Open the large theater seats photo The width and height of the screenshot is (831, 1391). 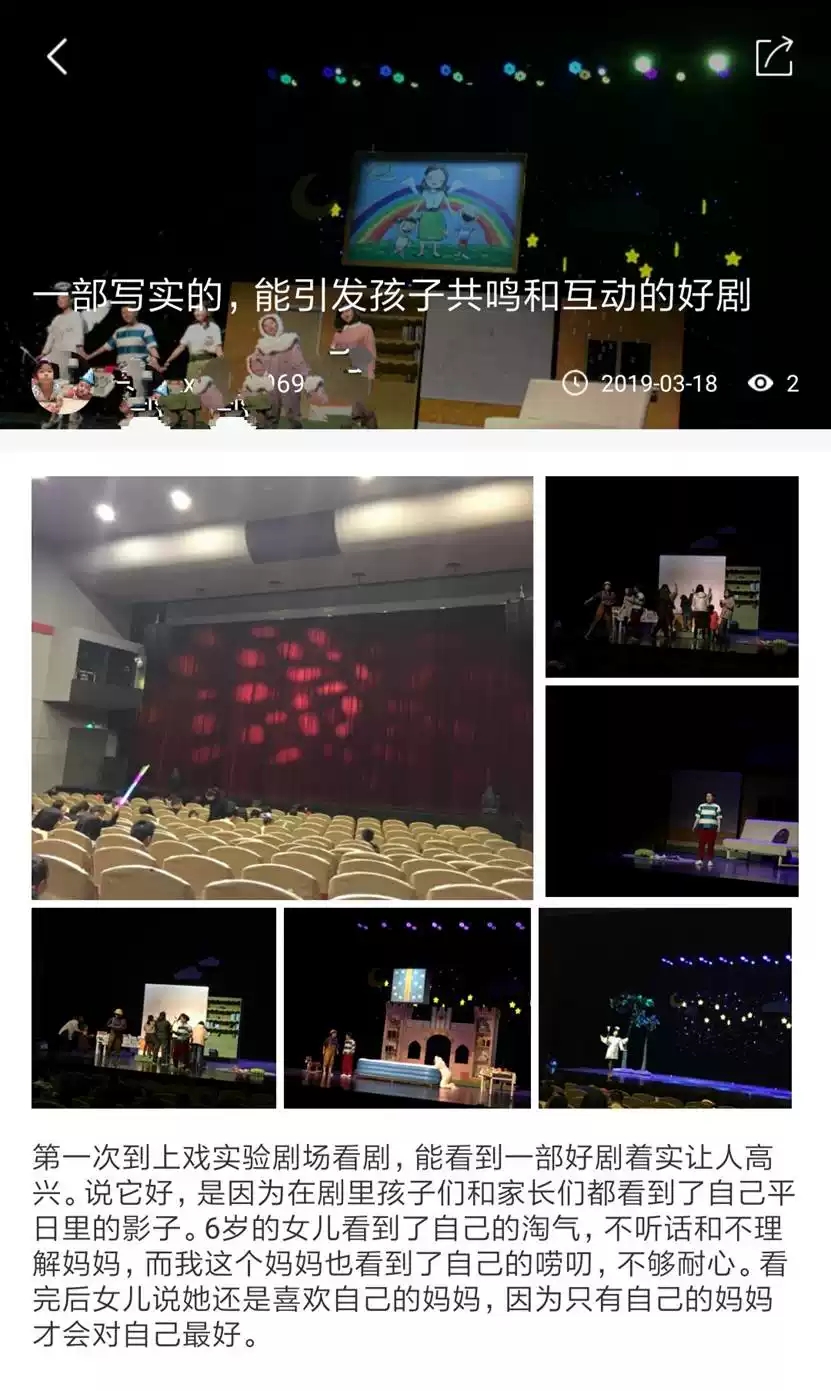[282, 688]
